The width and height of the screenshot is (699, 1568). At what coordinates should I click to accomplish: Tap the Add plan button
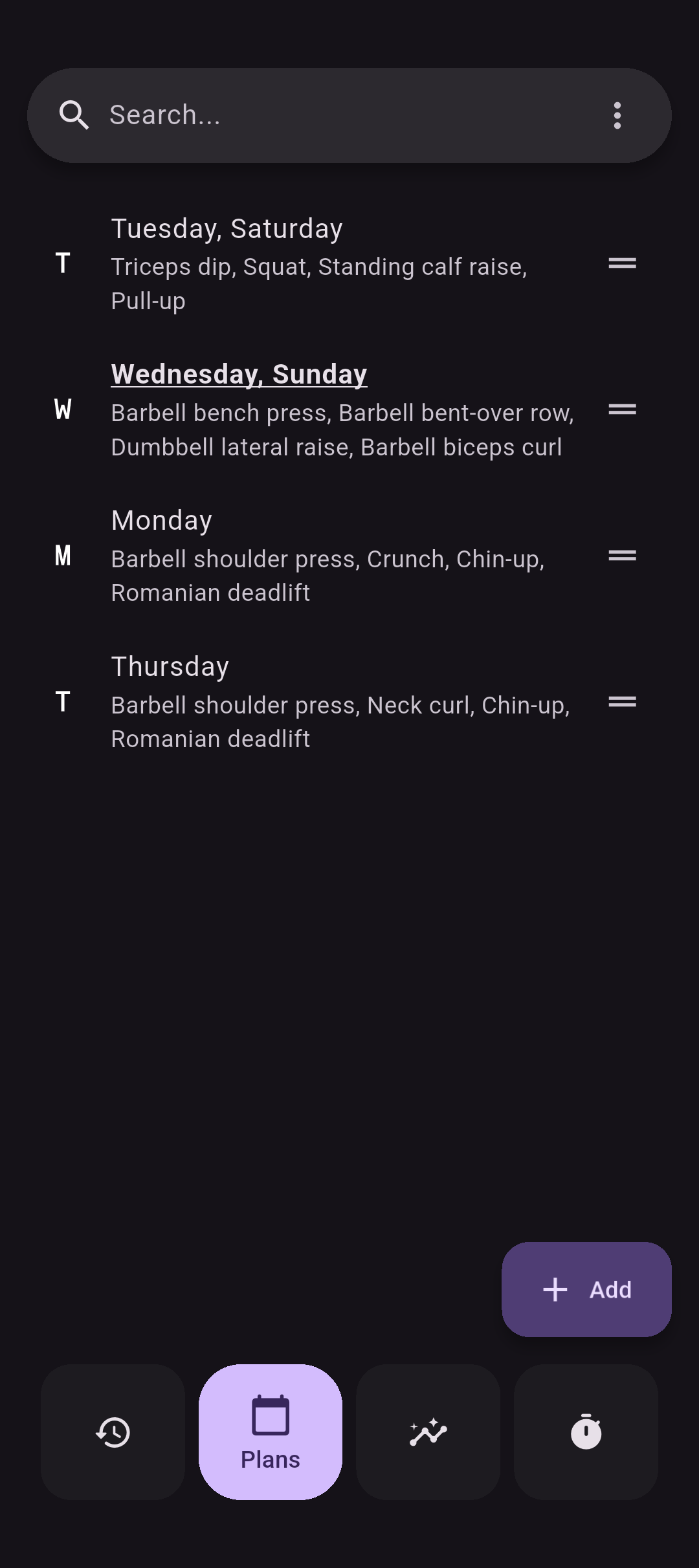click(x=586, y=1289)
